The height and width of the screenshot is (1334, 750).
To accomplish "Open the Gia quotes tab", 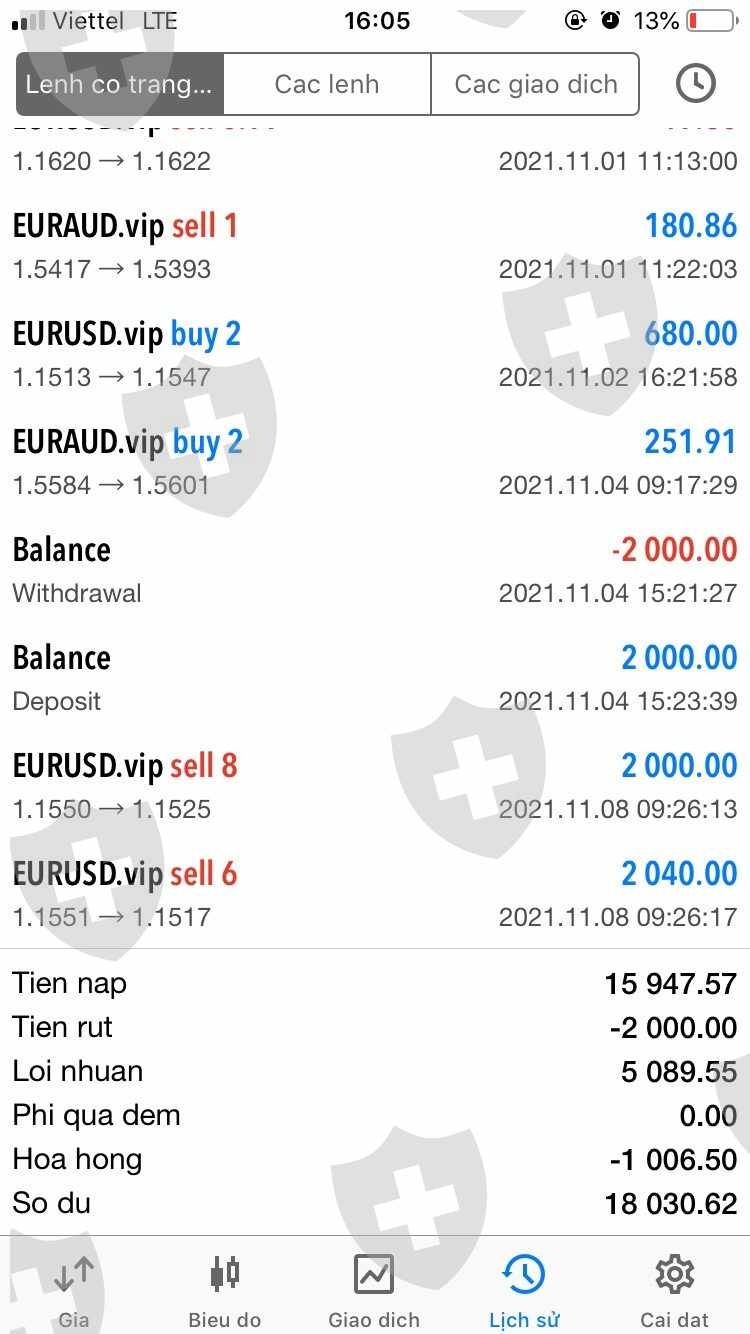I will pos(74,1291).
